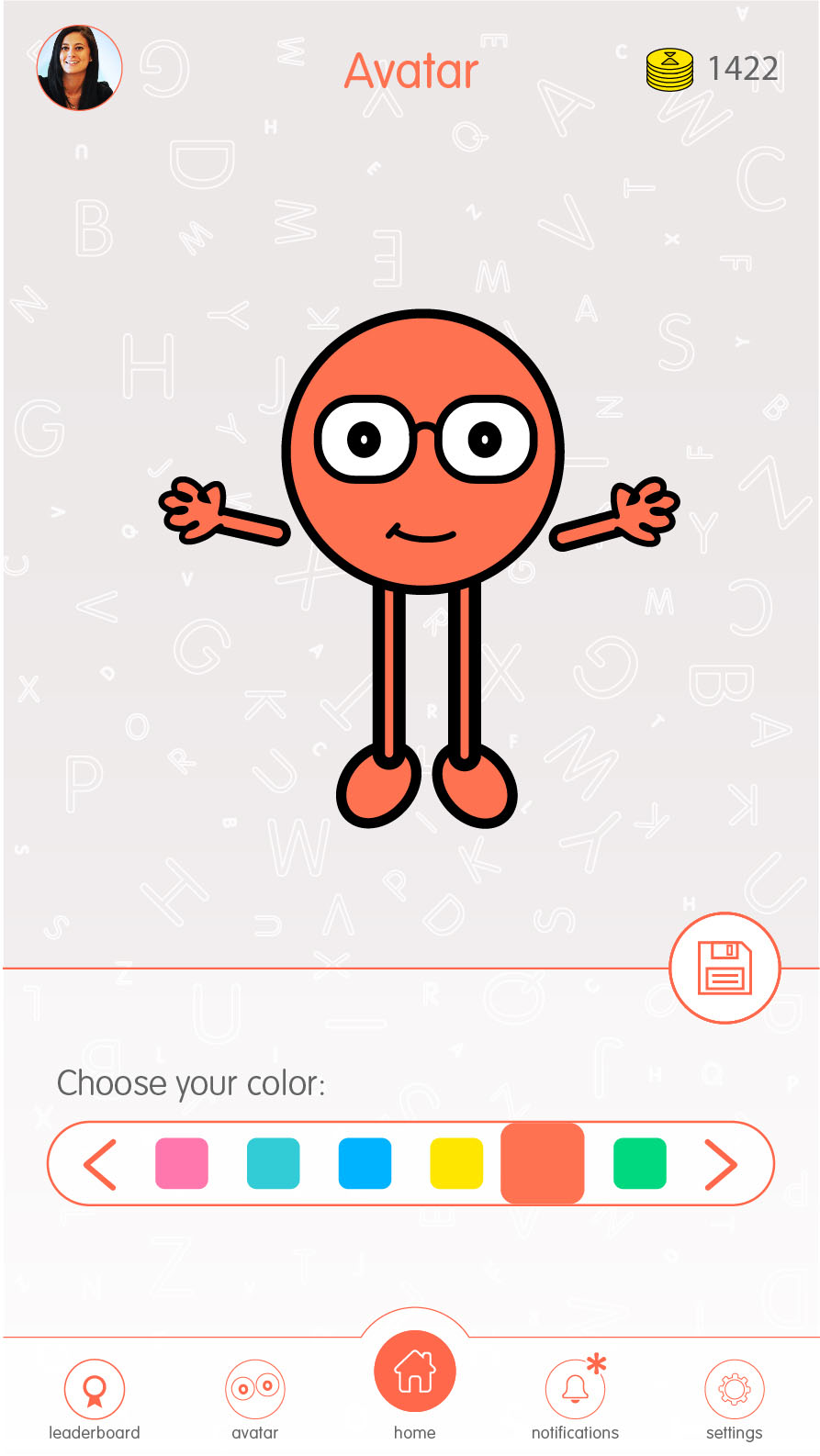The image size is (820, 1456).
Task: Save your avatar using the floppy disk icon
Action: [725, 968]
